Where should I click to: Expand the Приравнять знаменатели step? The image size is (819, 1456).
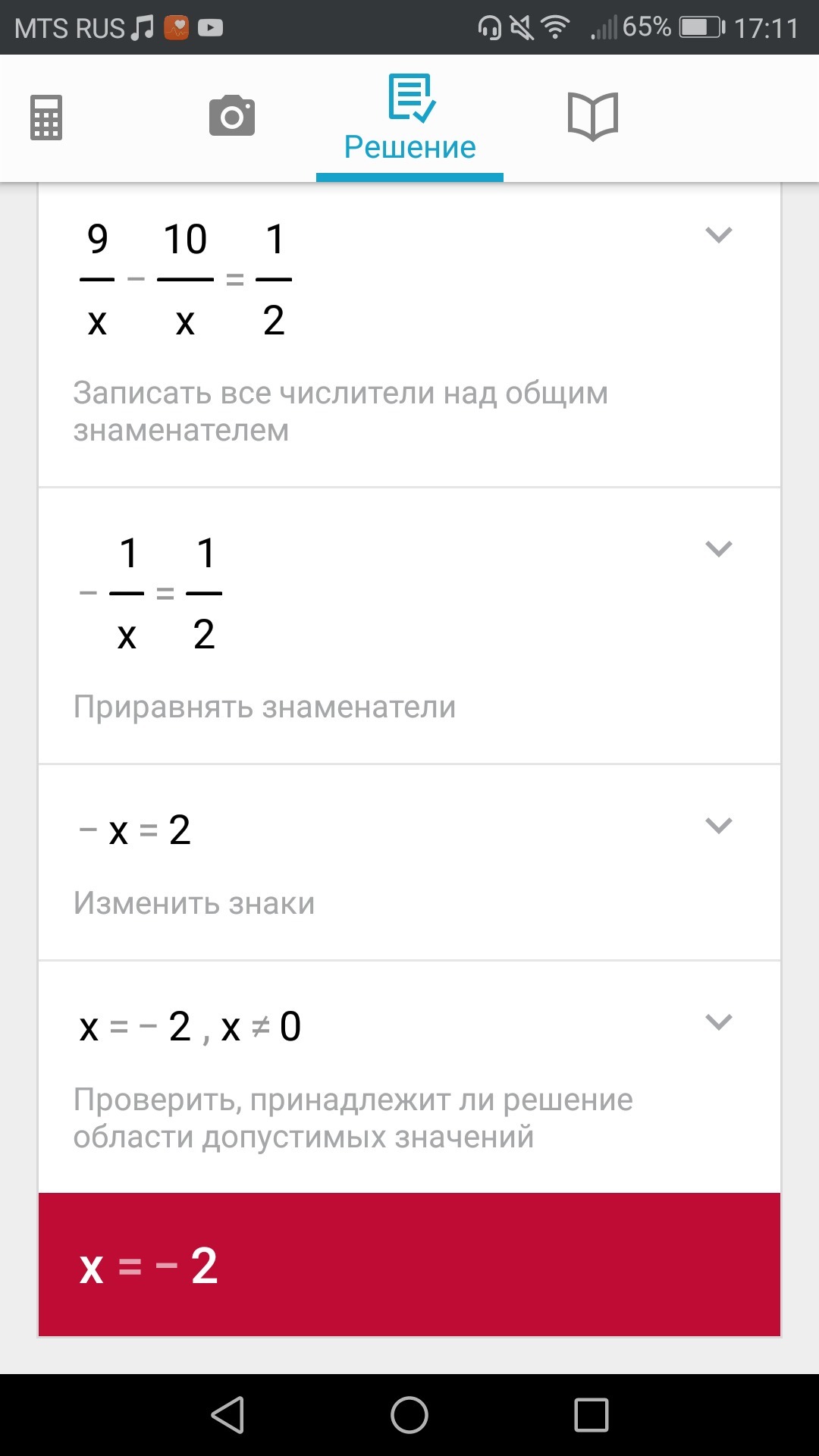pos(718,548)
